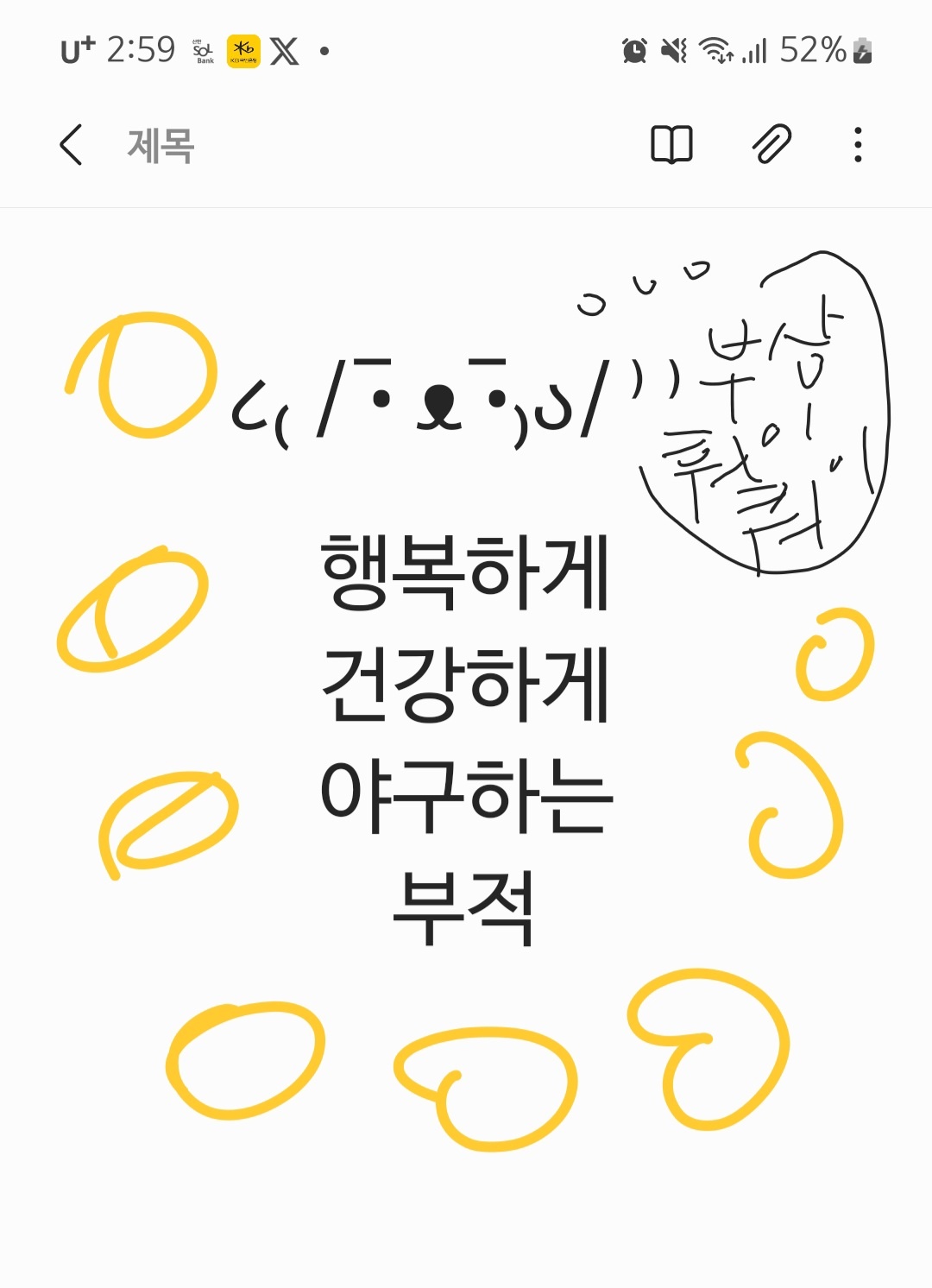Switch to reading mode with the book icon
Screen dimensions: 932x1288
pyautogui.click(x=671, y=144)
